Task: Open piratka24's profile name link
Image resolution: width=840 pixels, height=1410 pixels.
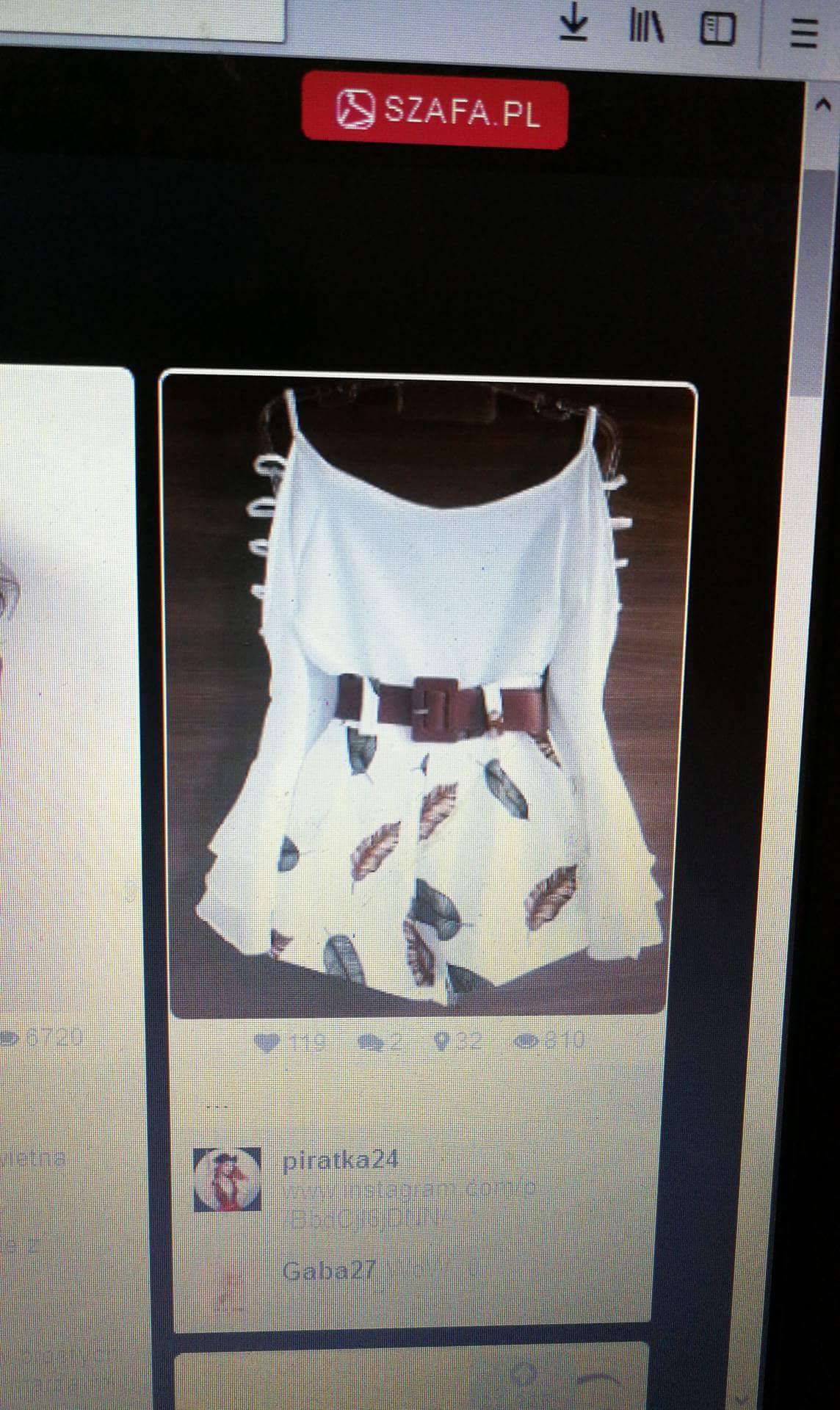Action: click(340, 1160)
